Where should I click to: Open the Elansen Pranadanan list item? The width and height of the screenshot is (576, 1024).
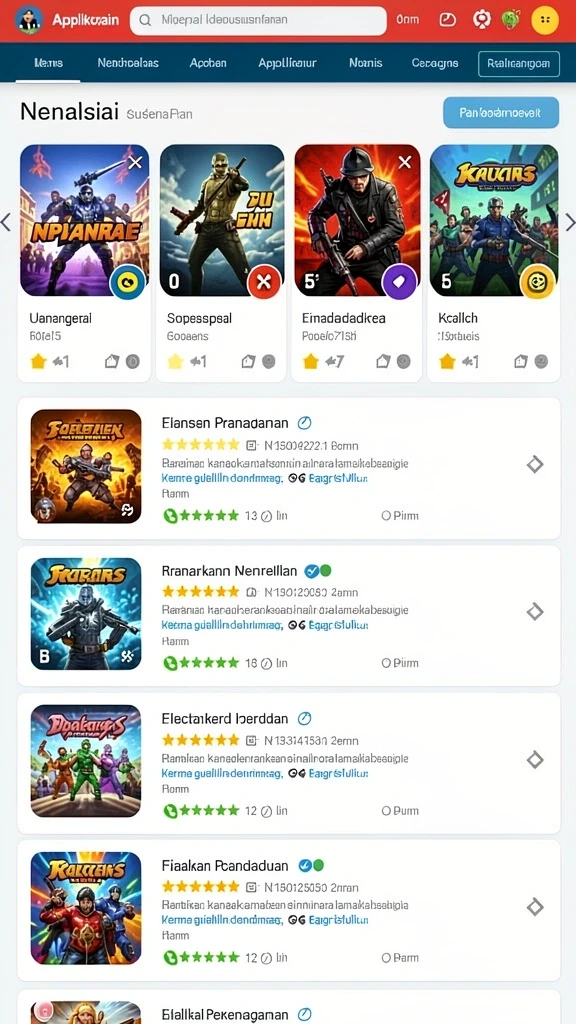289,468
